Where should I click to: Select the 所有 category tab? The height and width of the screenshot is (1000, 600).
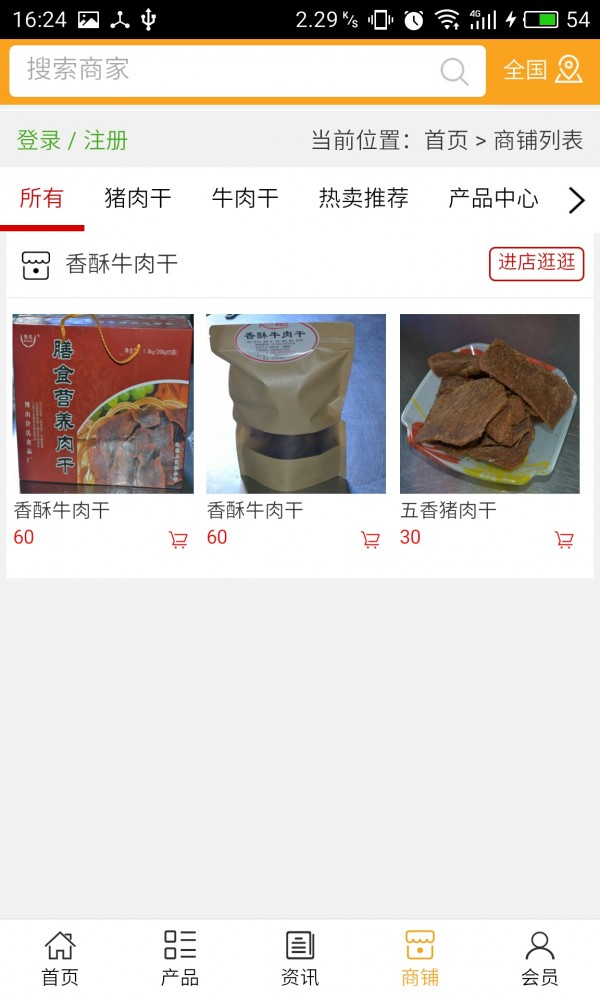click(x=42, y=198)
